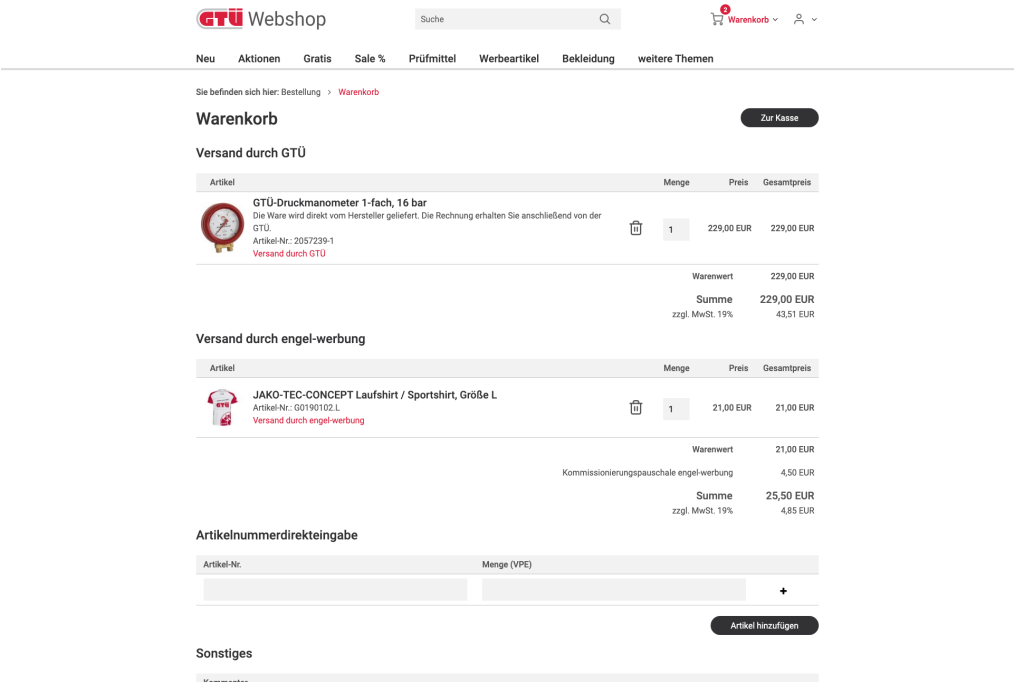The height and width of the screenshot is (682, 1024).
Task: Browse the Bekleidung category
Action: coord(588,59)
